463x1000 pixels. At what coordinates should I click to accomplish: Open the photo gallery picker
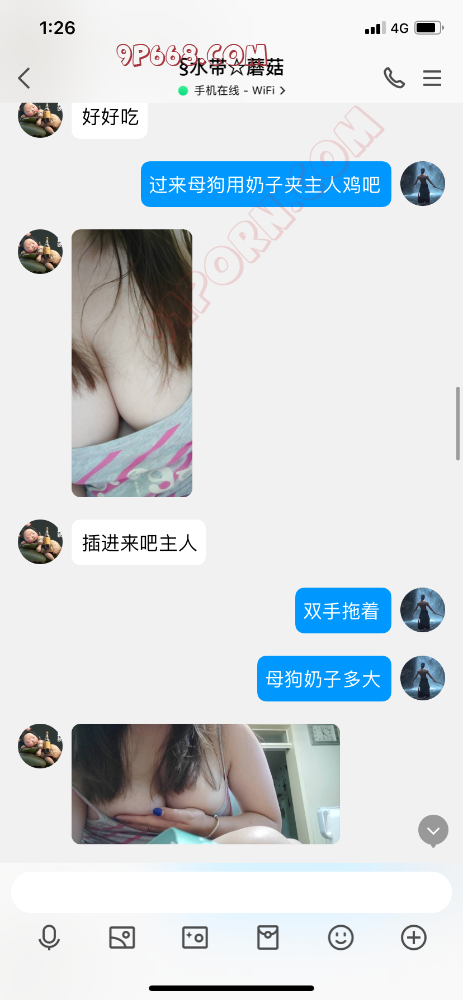click(121, 938)
